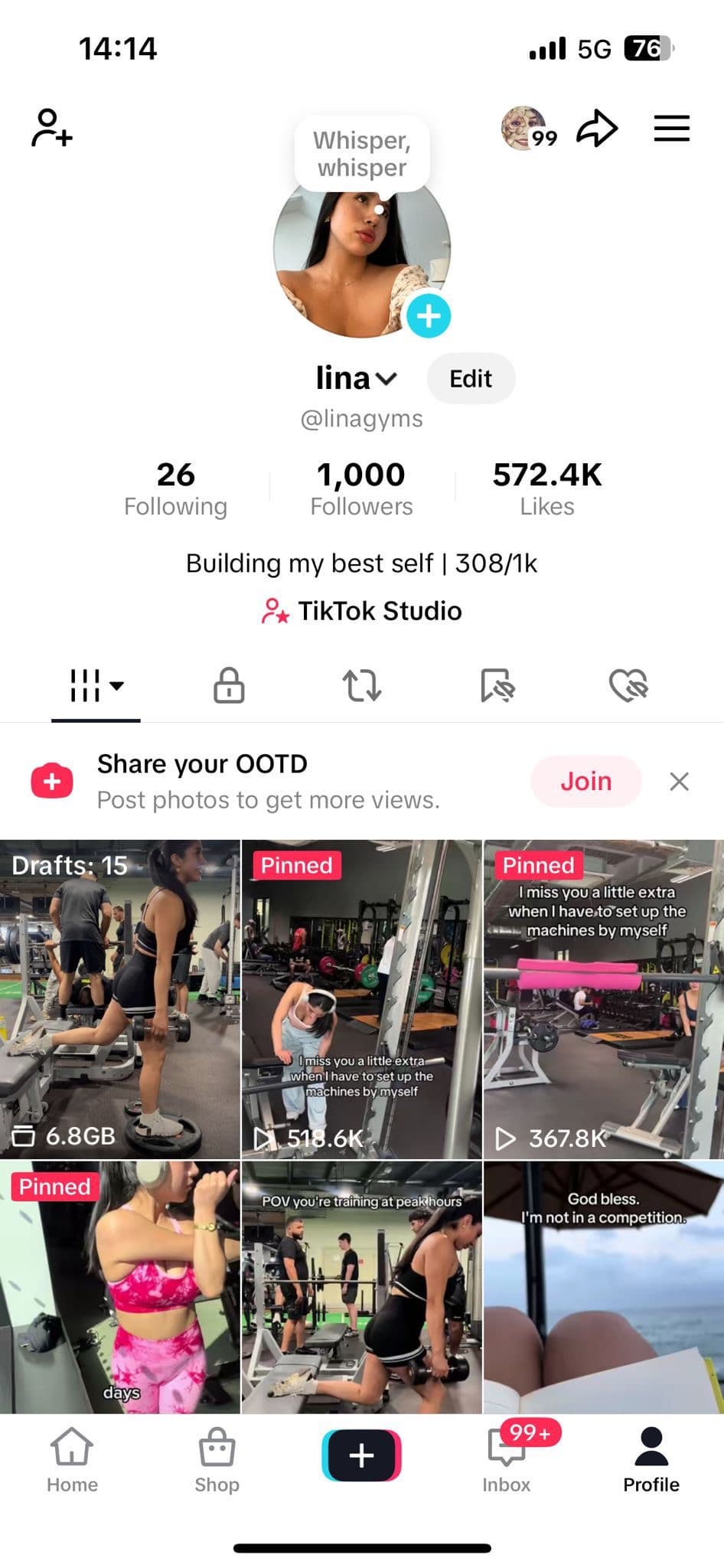This screenshot has height=1568, width=724.
Task: Create a new post with plus button
Action: tap(361, 1455)
